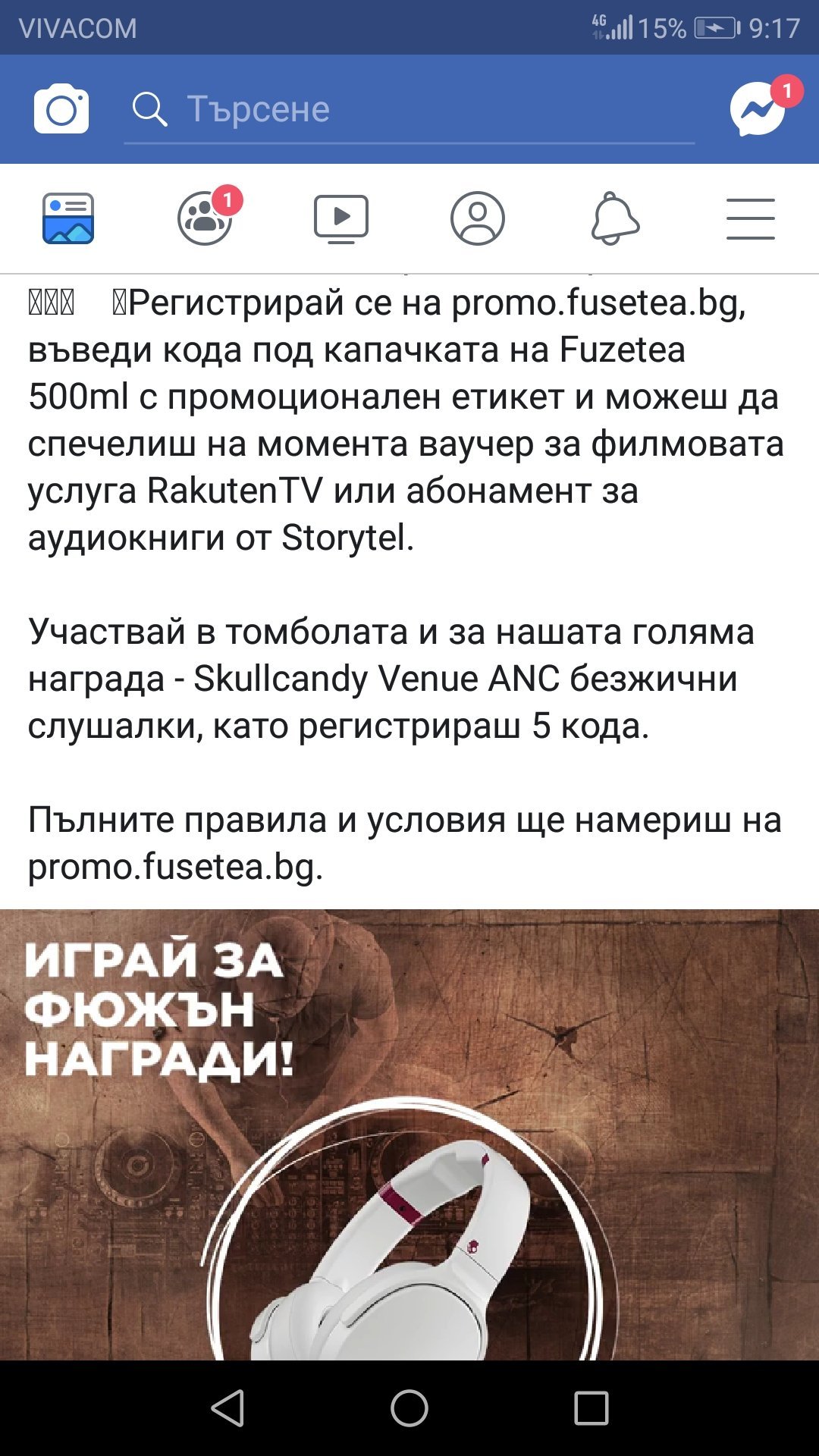
Task: Tap the Търсене search field
Action: point(409,110)
